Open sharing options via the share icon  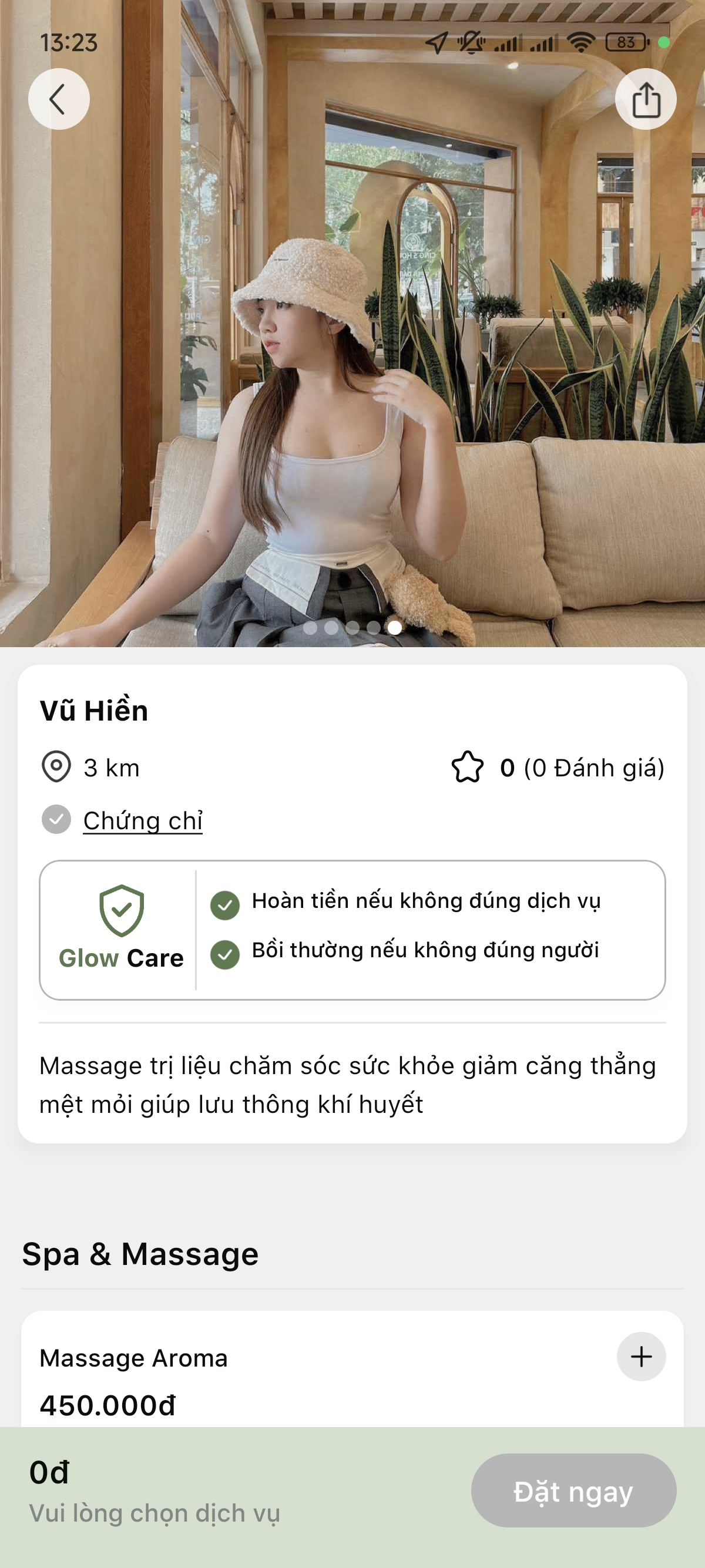(647, 98)
